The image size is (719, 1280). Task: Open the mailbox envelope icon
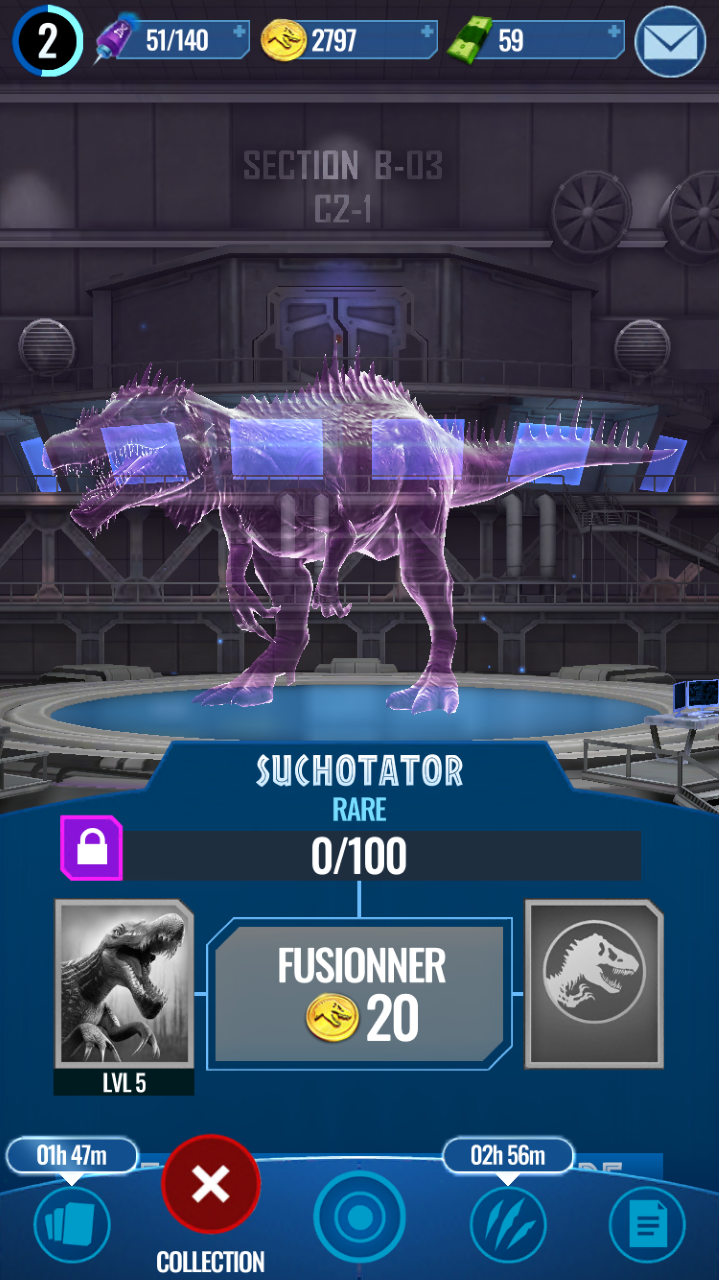coord(671,41)
